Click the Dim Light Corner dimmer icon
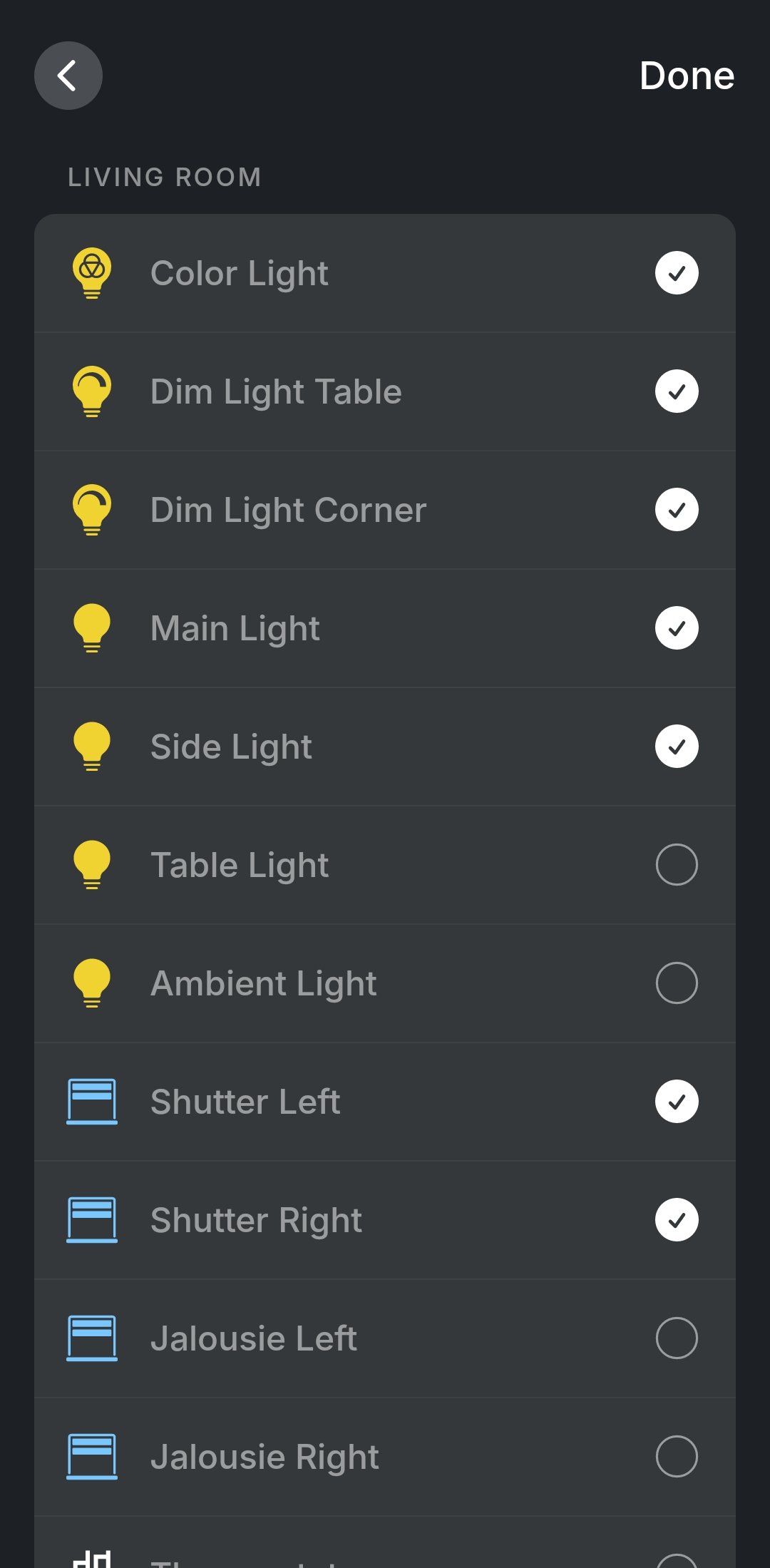The width and height of the screenshot is (770, 1568). click(91, 509)
